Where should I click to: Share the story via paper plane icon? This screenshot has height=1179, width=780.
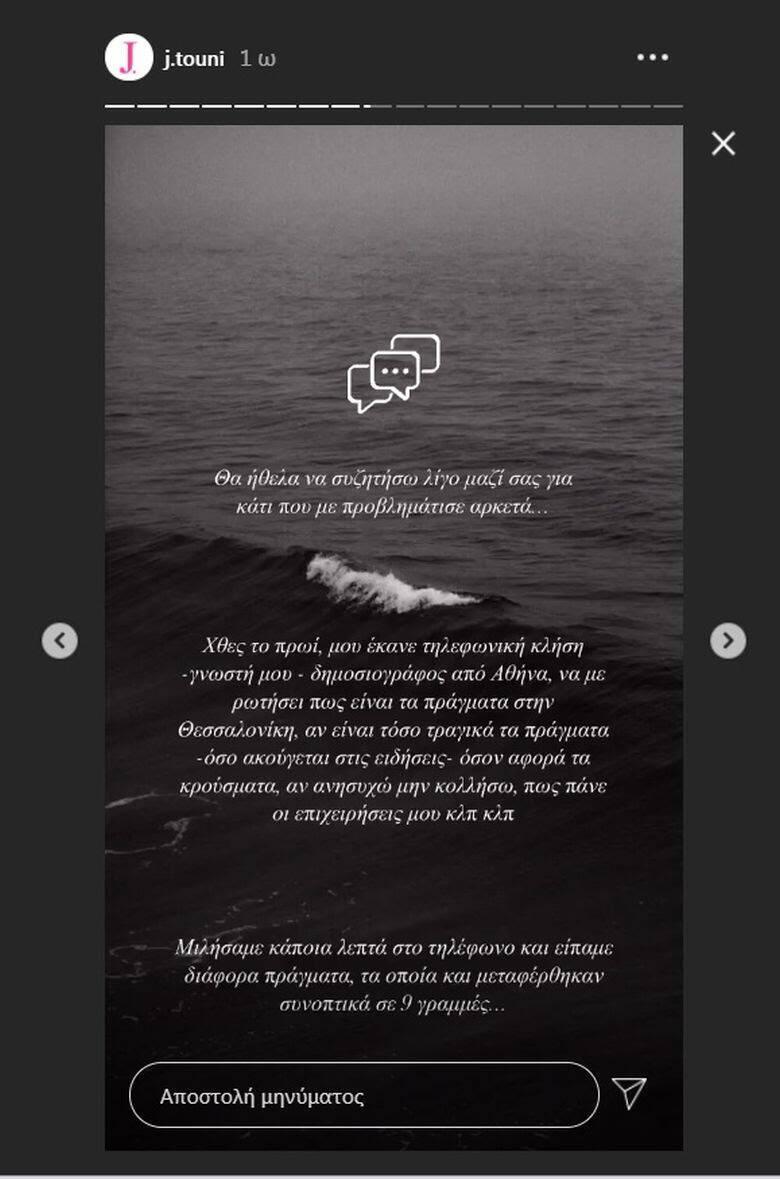coord(629,1094)
